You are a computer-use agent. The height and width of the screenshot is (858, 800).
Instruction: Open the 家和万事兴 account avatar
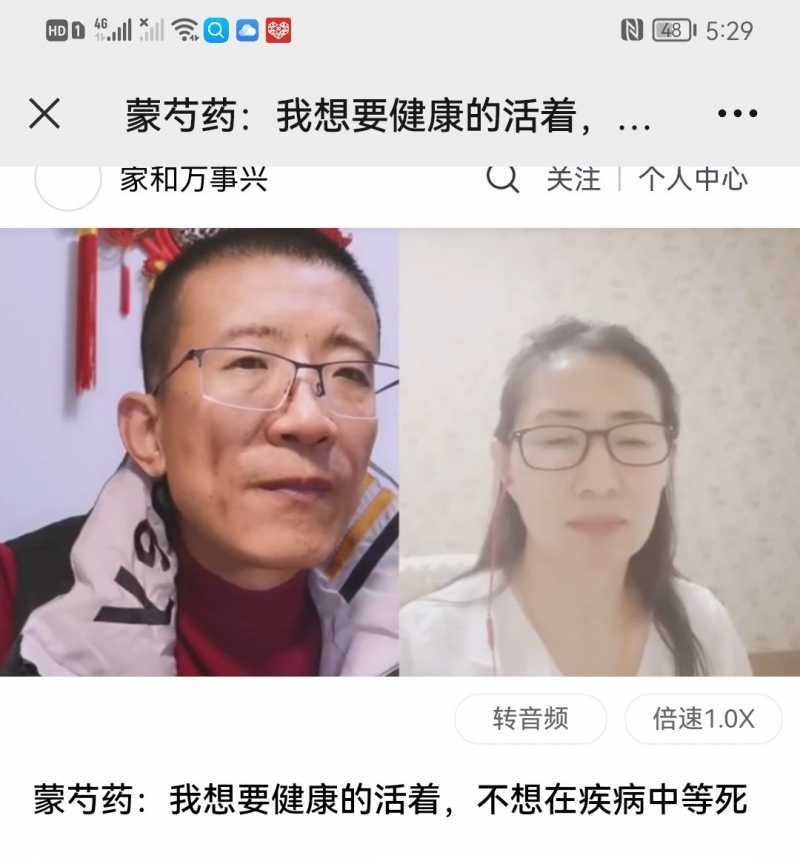tap(68, 182)
